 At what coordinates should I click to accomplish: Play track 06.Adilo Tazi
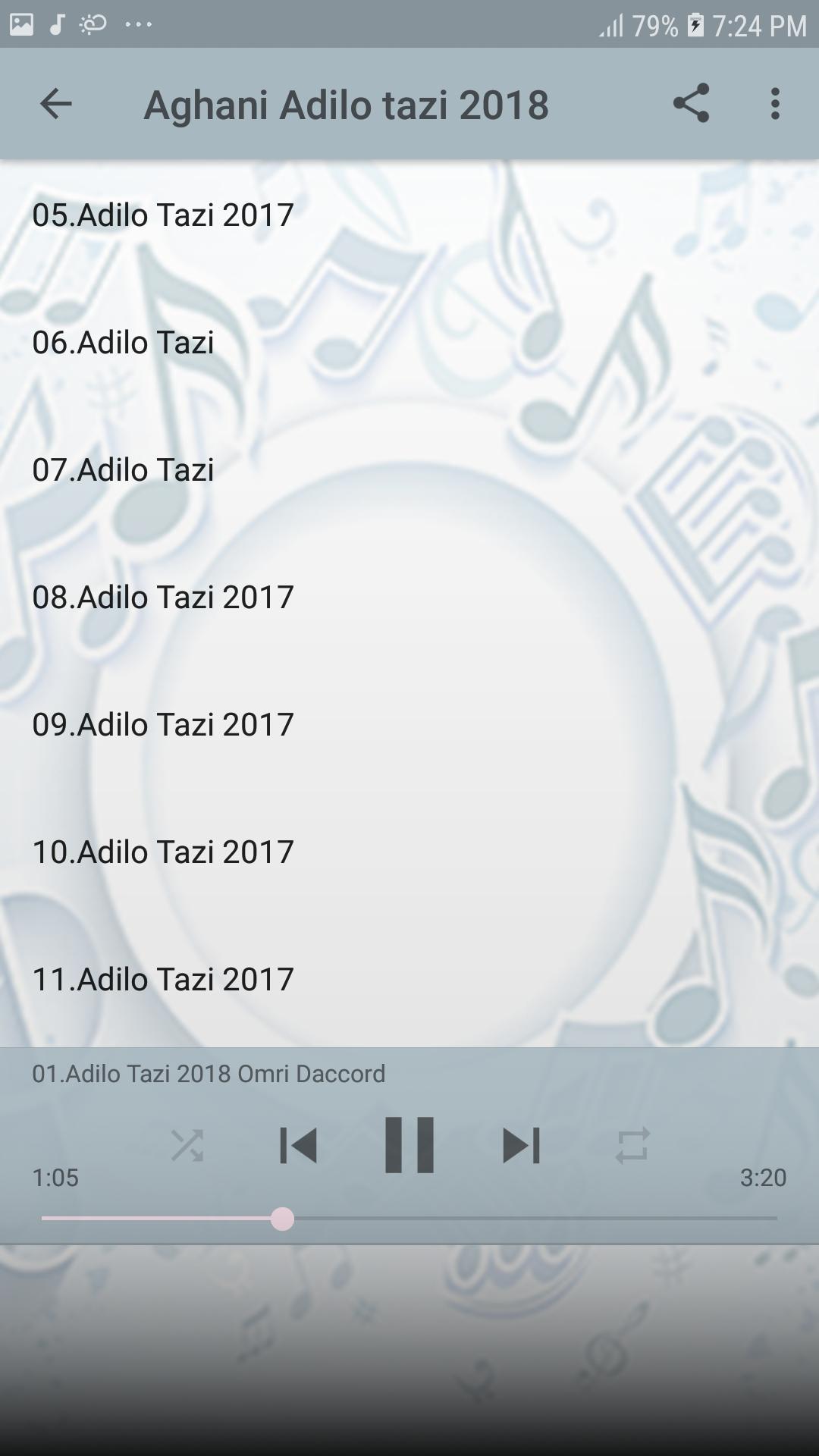pyautogui.click(x=123, y=343)
